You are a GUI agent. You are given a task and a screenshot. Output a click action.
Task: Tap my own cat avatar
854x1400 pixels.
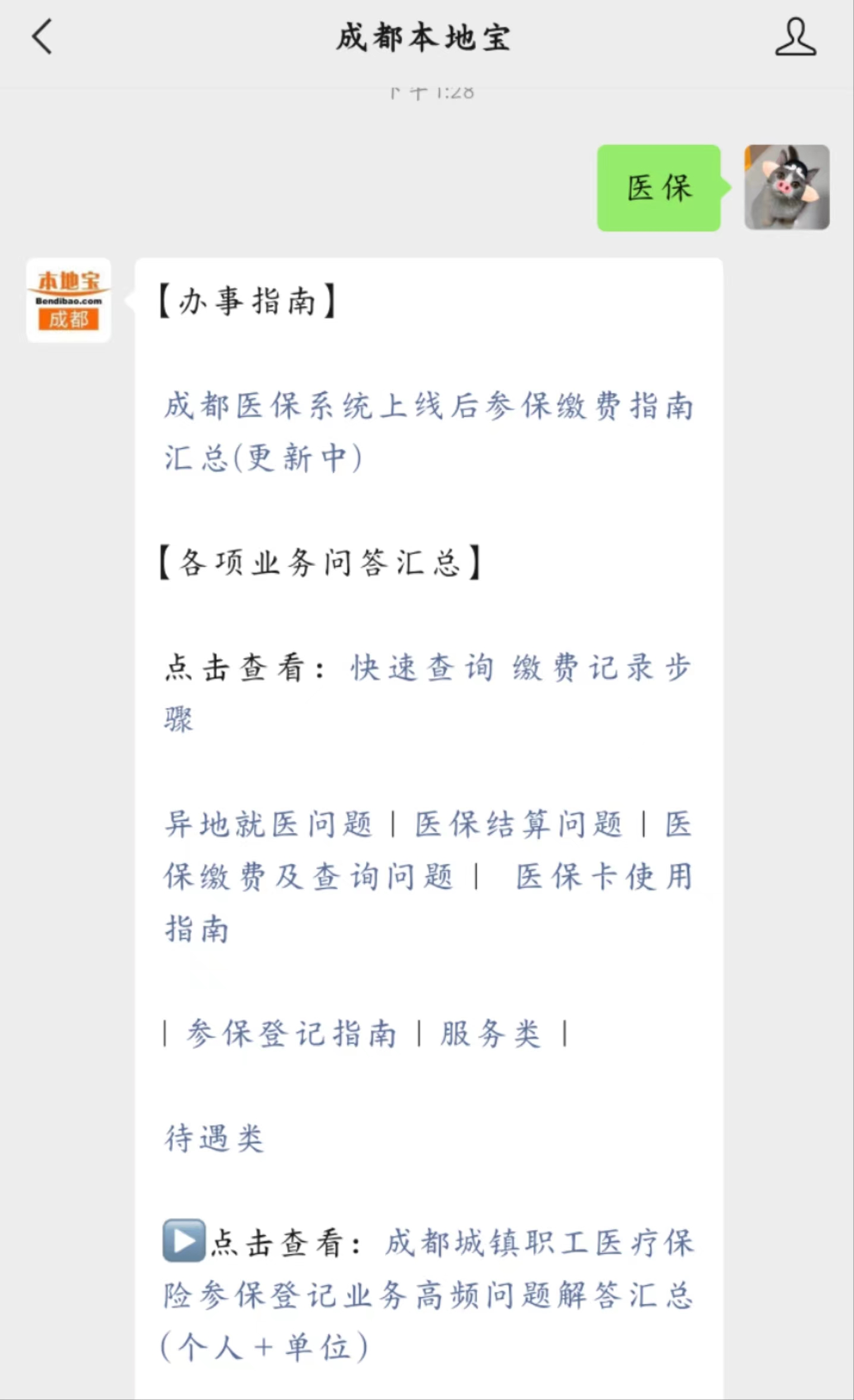[x=786, y=187]
